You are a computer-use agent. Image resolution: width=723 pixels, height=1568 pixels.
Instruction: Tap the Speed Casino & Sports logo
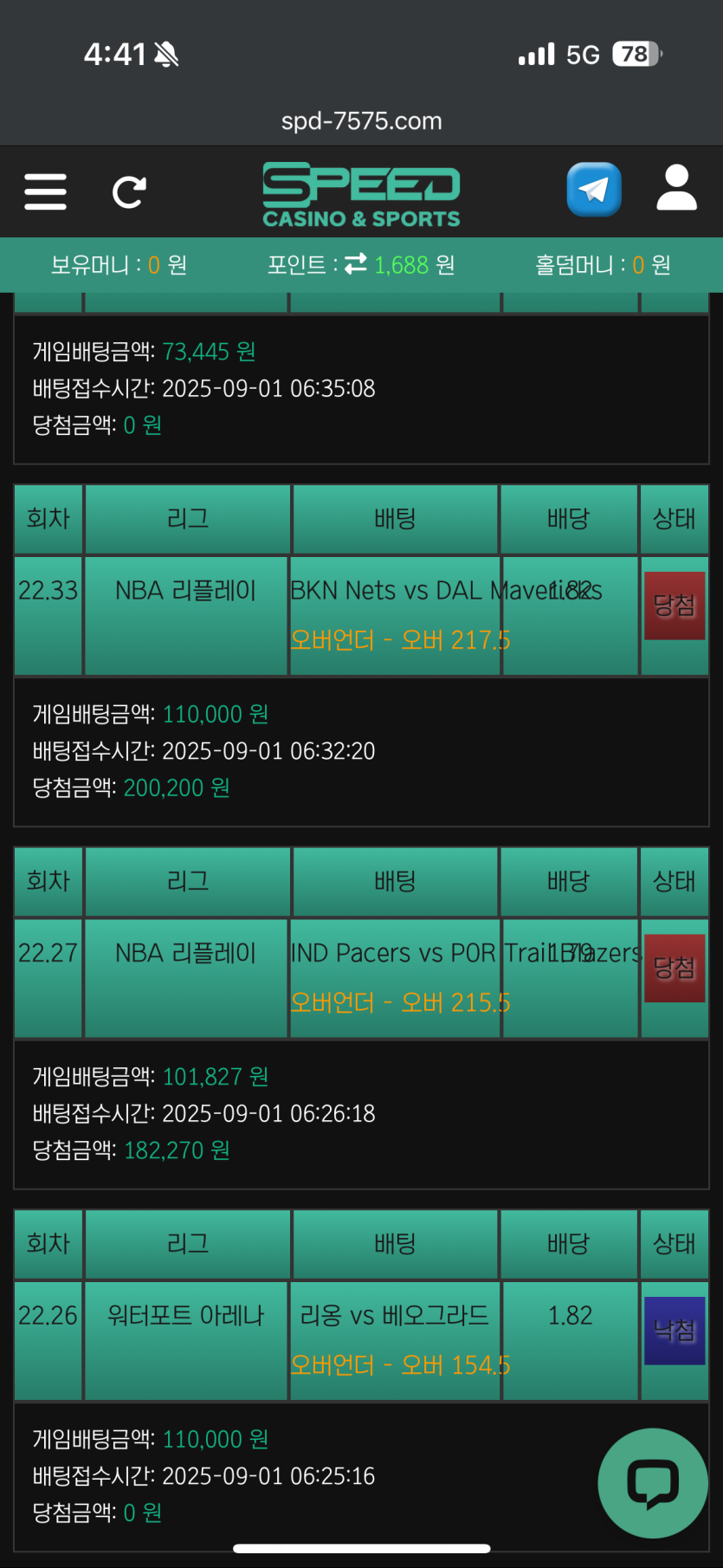tap(361, 195)
